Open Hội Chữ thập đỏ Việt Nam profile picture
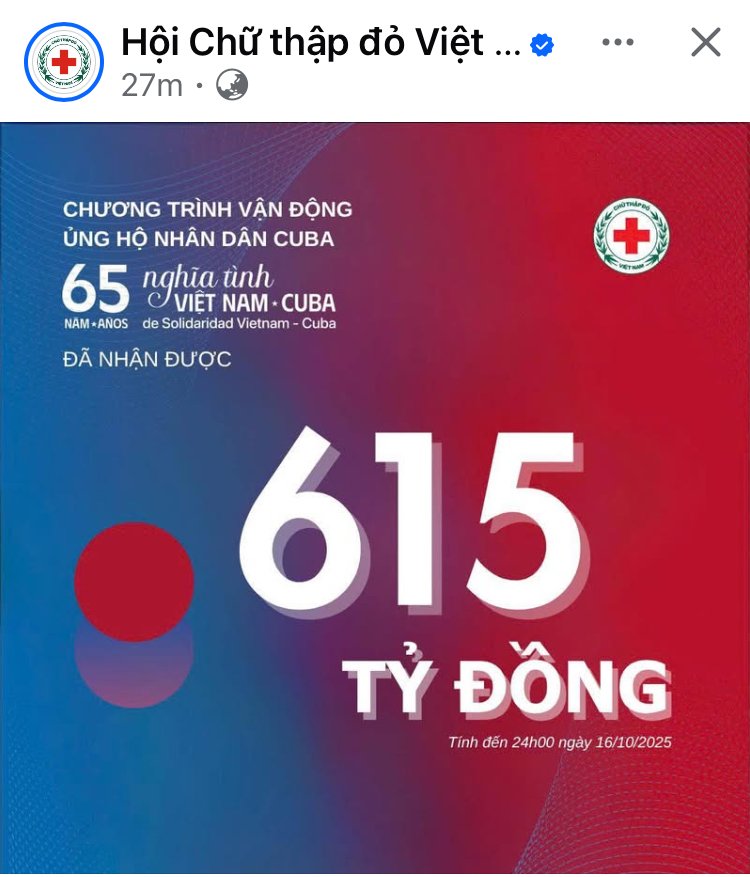The height and width of the screenshot is (877, 750). [63, 62]
